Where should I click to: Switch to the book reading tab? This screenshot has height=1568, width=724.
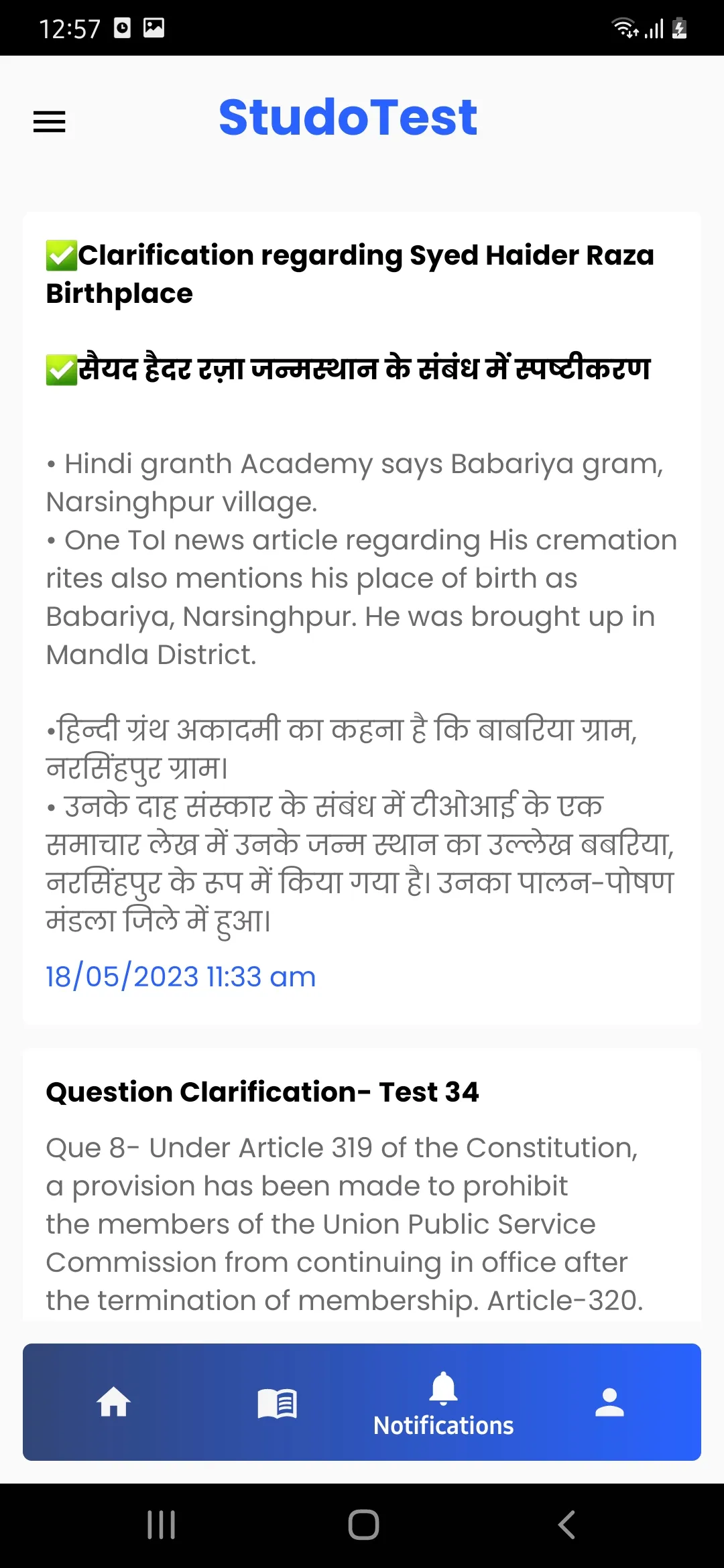278,1403
